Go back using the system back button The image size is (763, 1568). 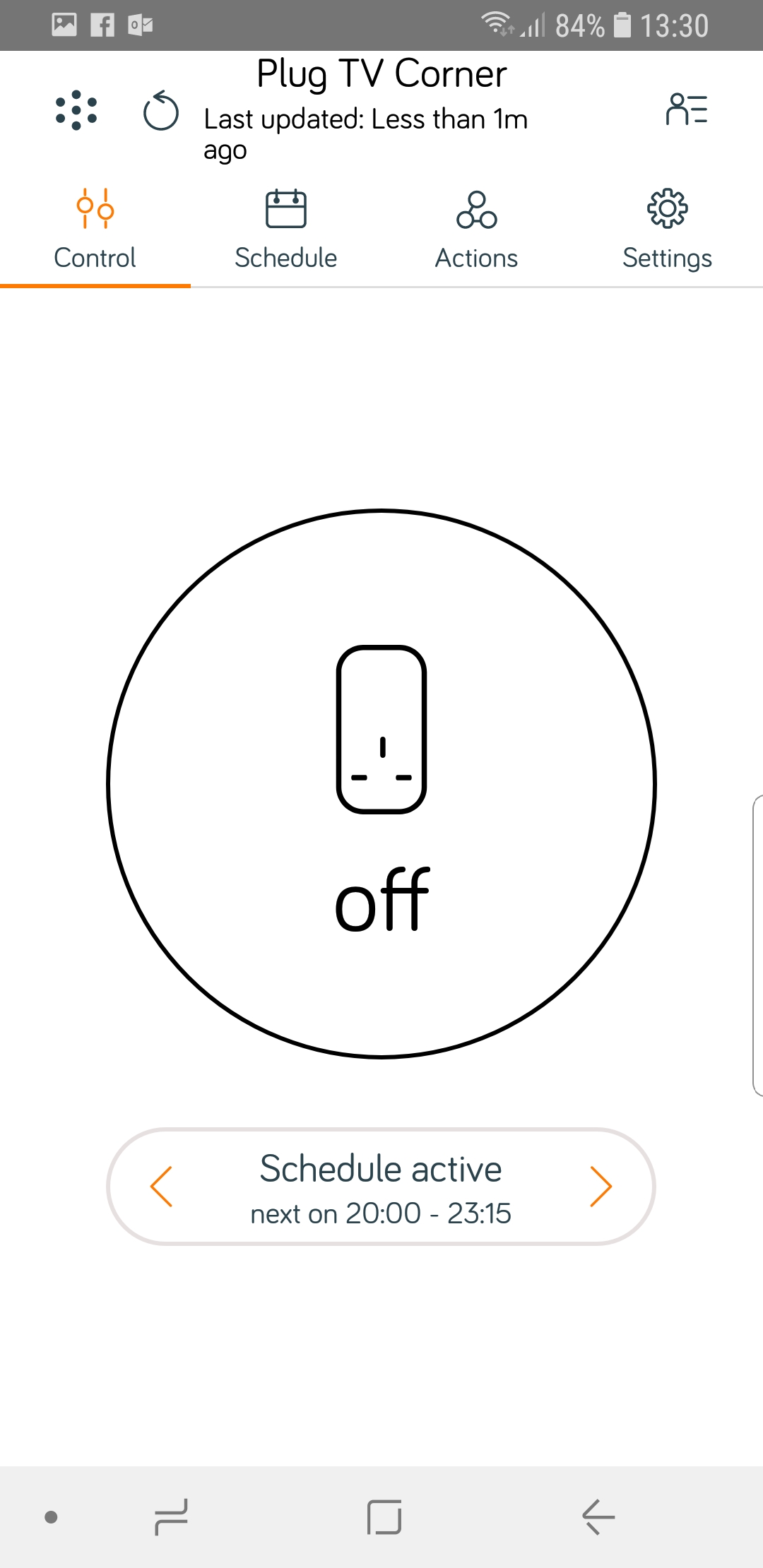[x=598, y=1516]
